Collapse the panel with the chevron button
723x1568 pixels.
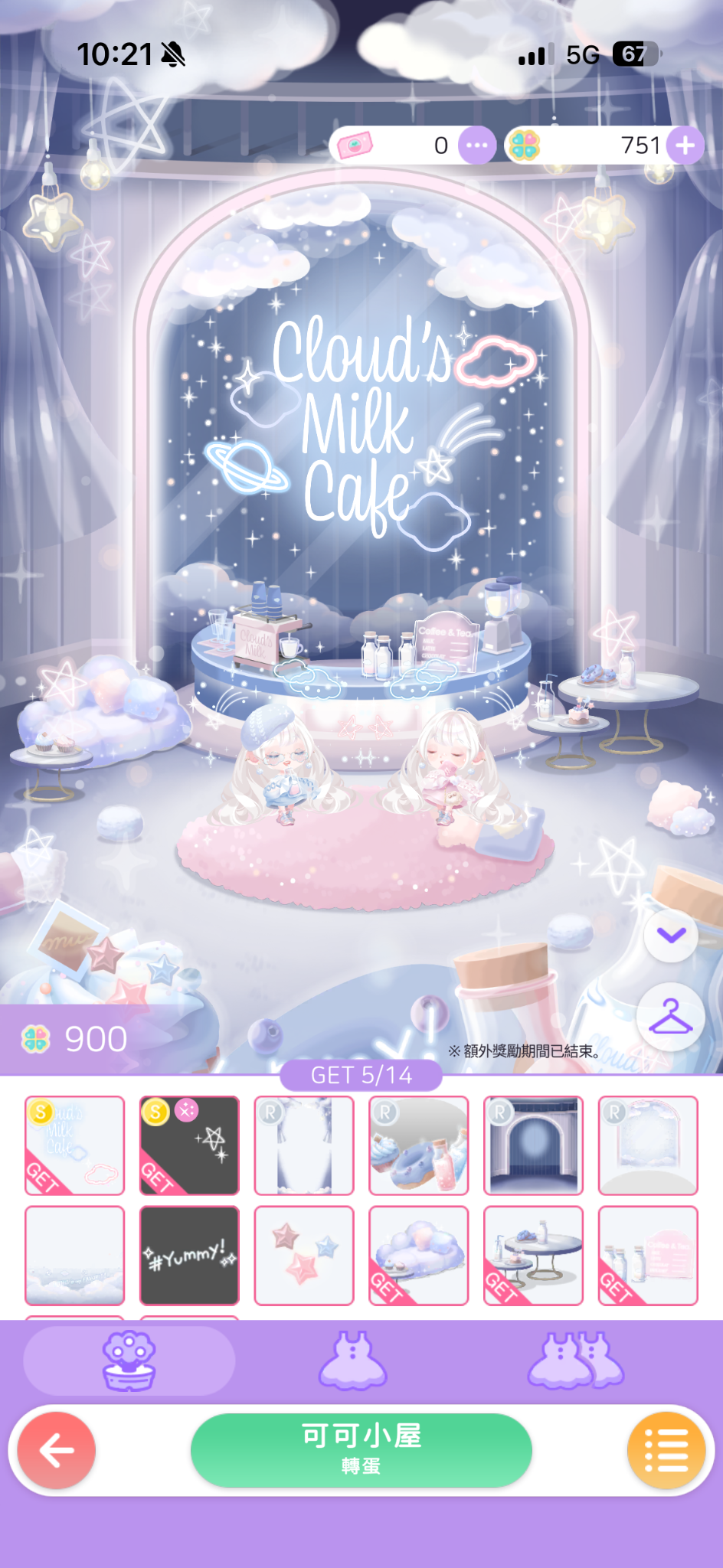pos(671,935)
